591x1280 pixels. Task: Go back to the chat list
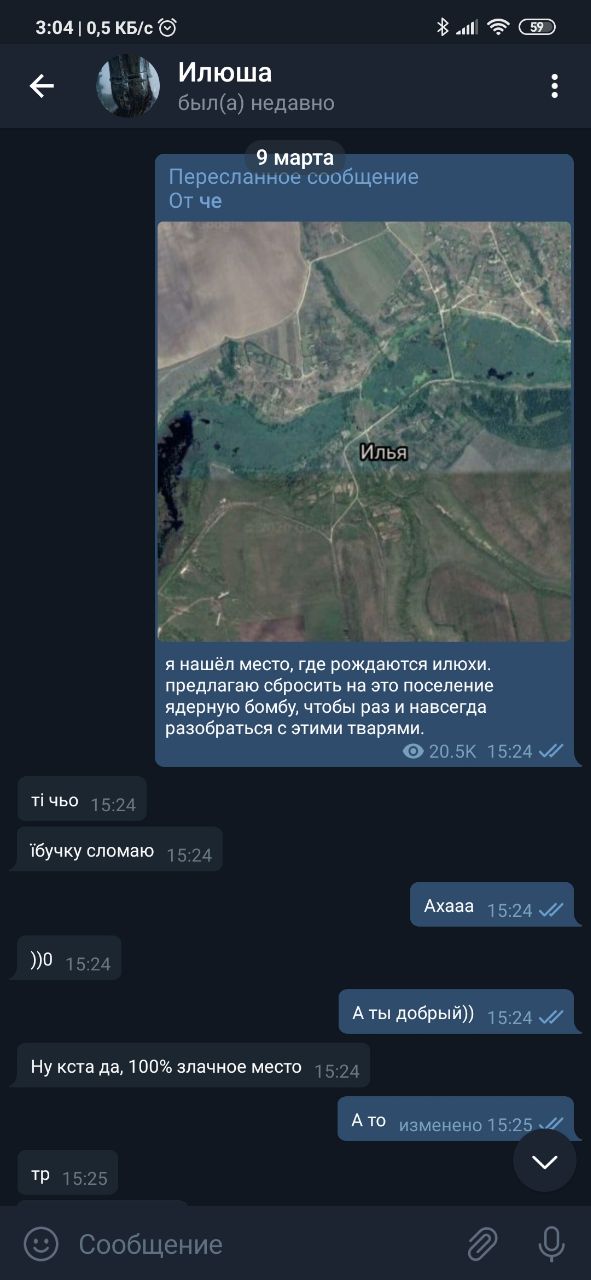point(41,86)
